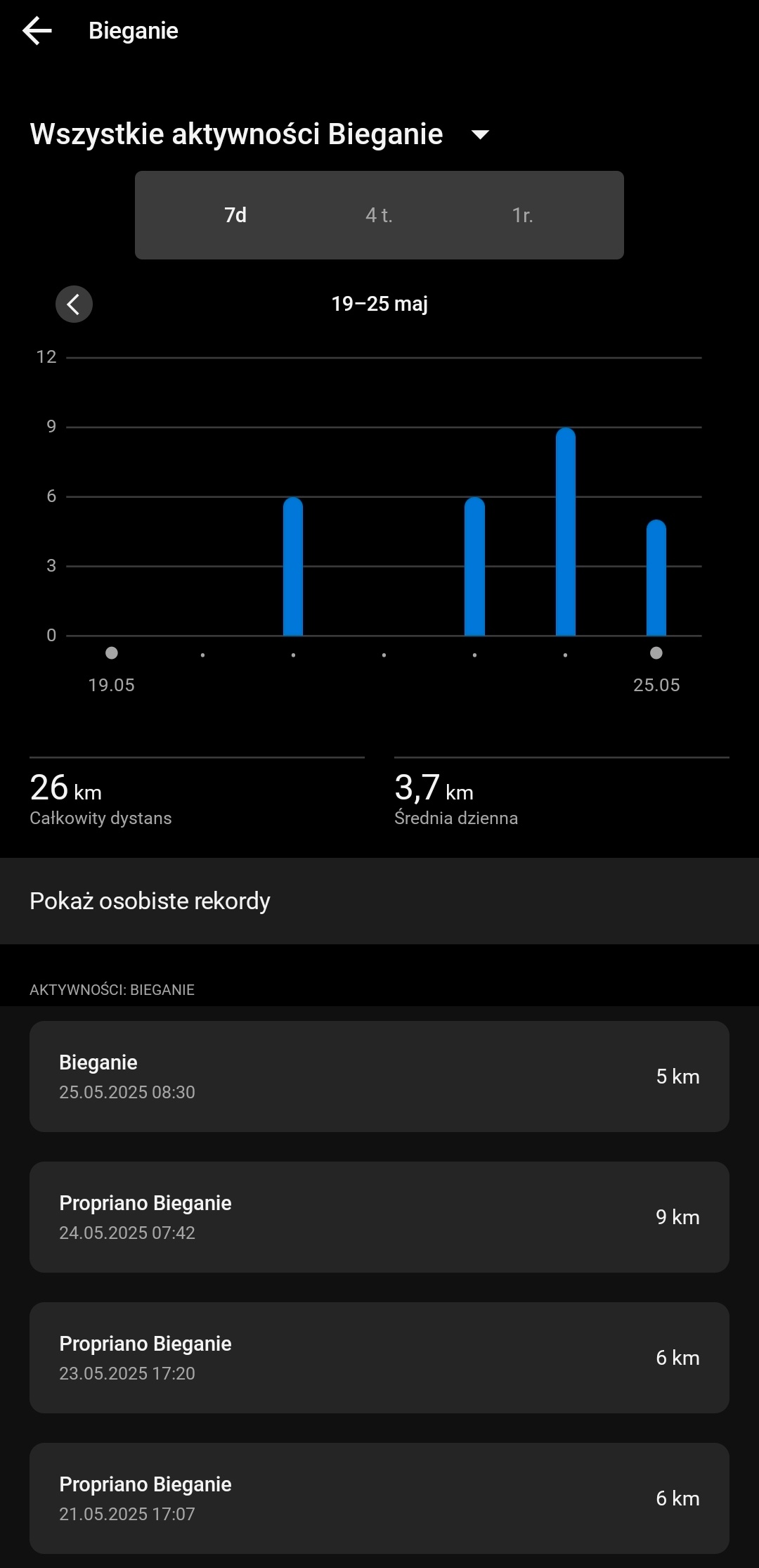This screenshot has width=759, height=1568.
Task: Show the previous week before 19–25 maj
Action: tap(74, 304)
